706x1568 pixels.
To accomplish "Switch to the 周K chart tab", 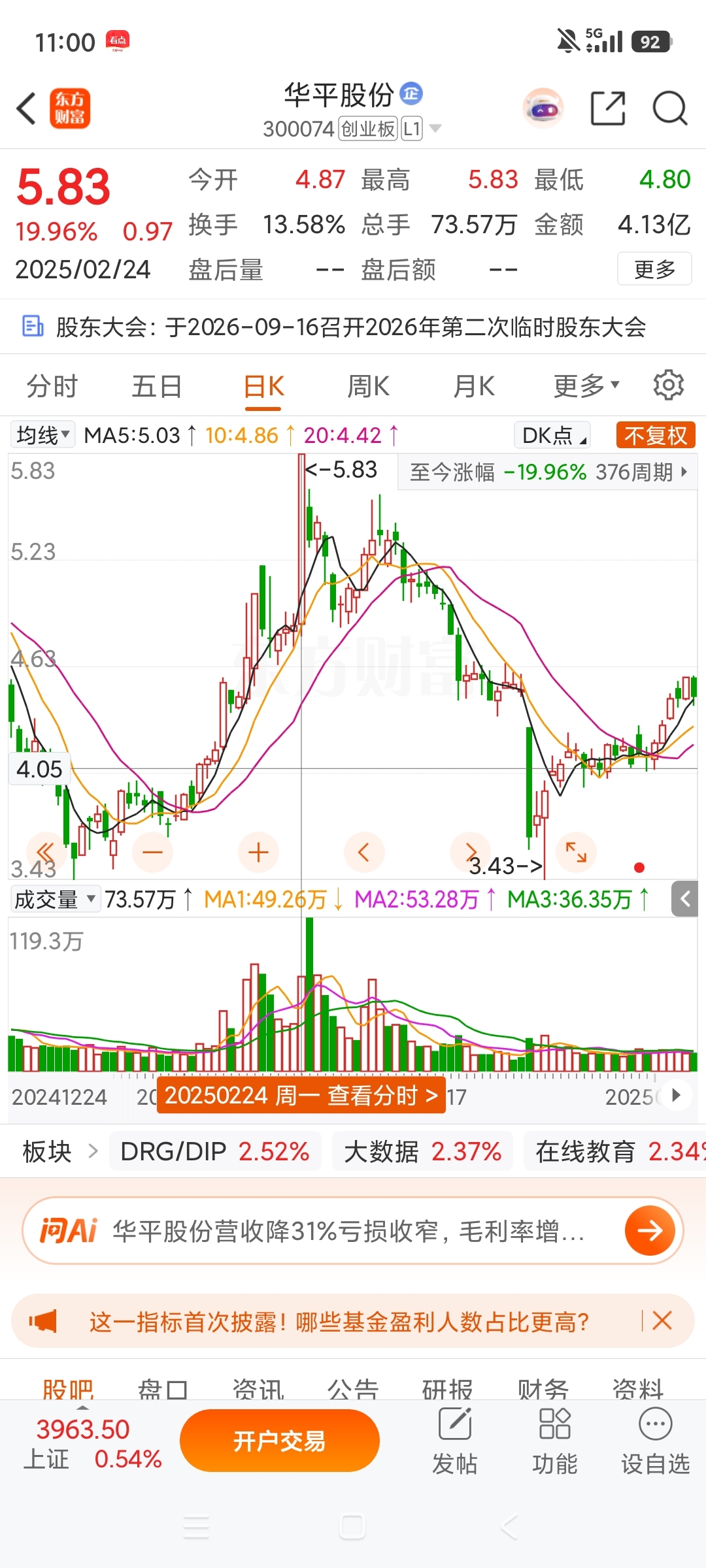I will coord(368,386).
